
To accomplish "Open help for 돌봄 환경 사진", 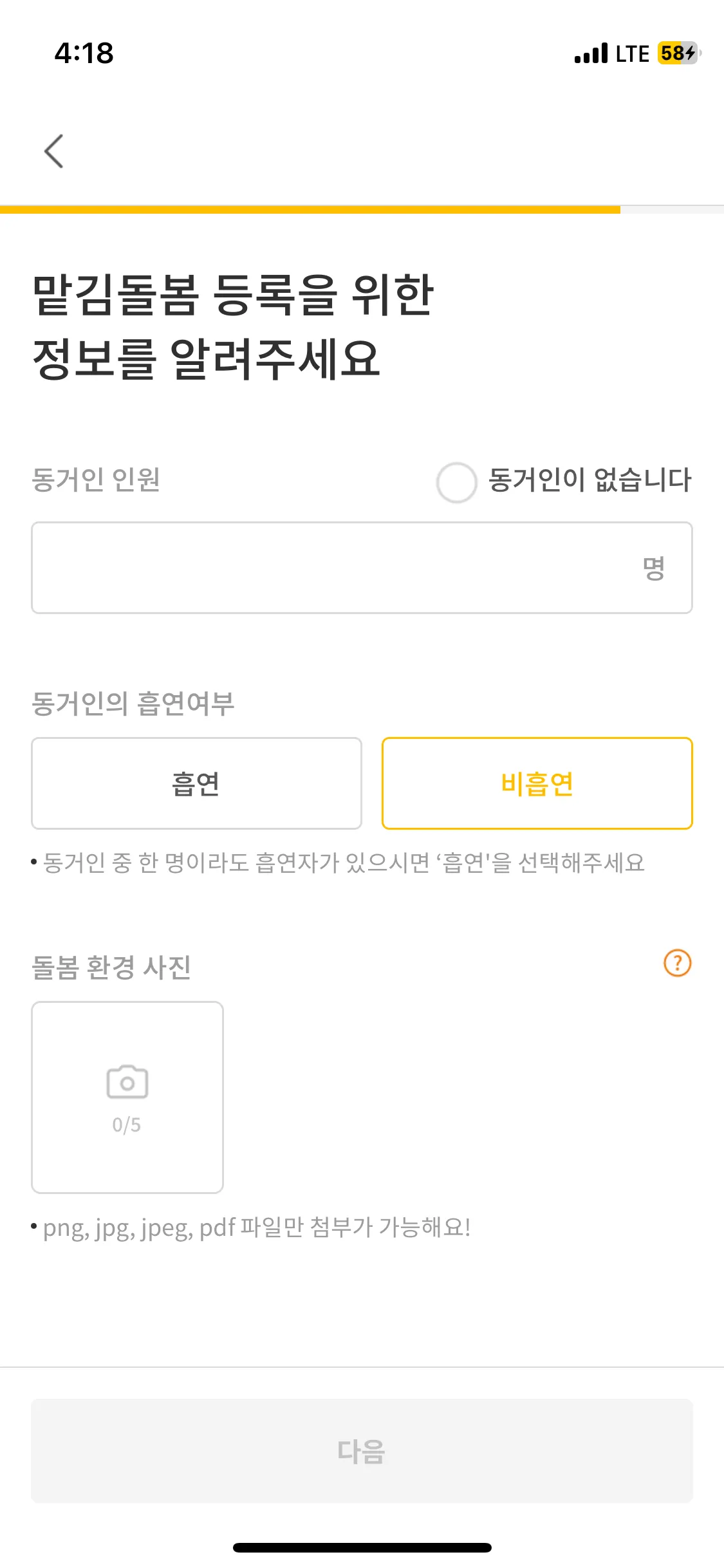I will (677, 964).
